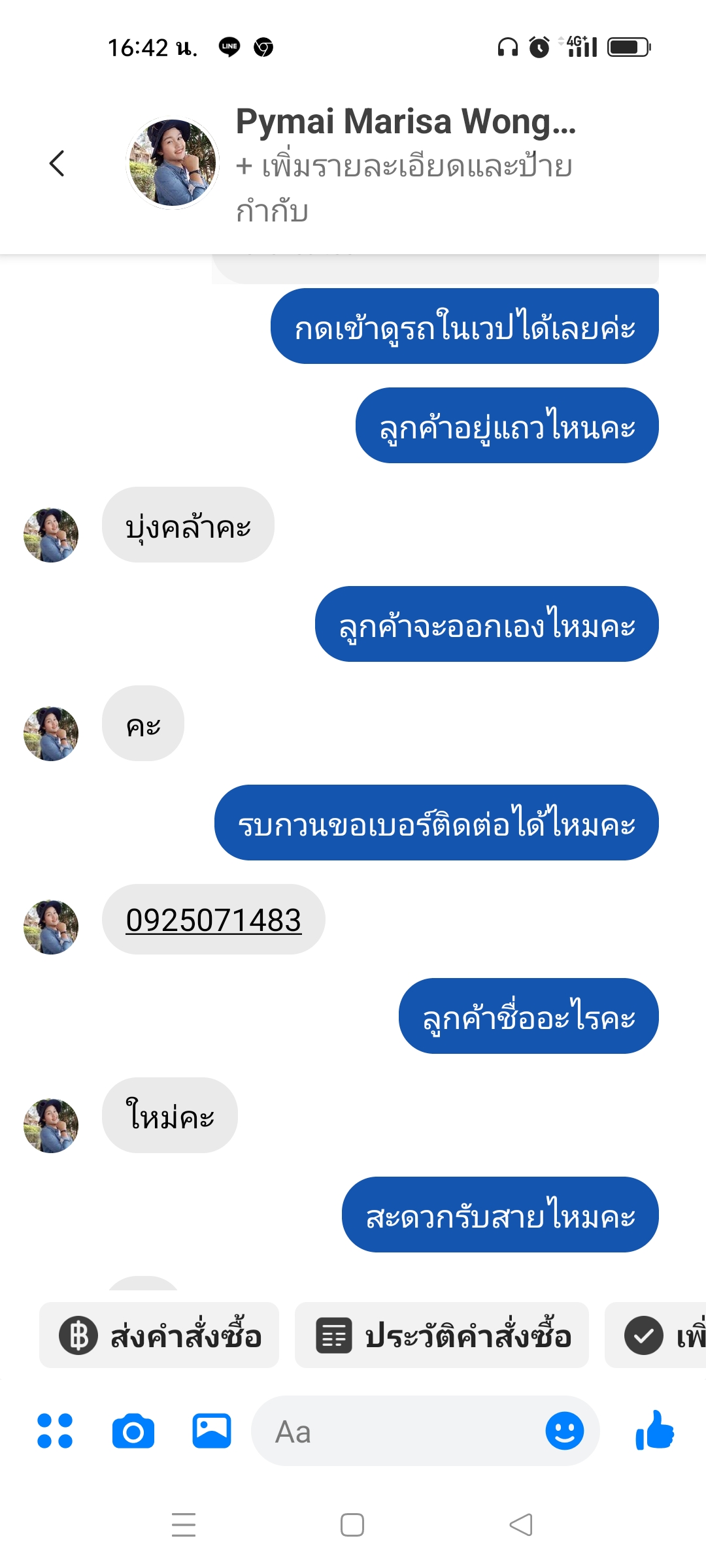The image size is (706, 1568).
Task: Open ประวัติคำสั่งซื้อ order history
Action: pos(442,1335)
